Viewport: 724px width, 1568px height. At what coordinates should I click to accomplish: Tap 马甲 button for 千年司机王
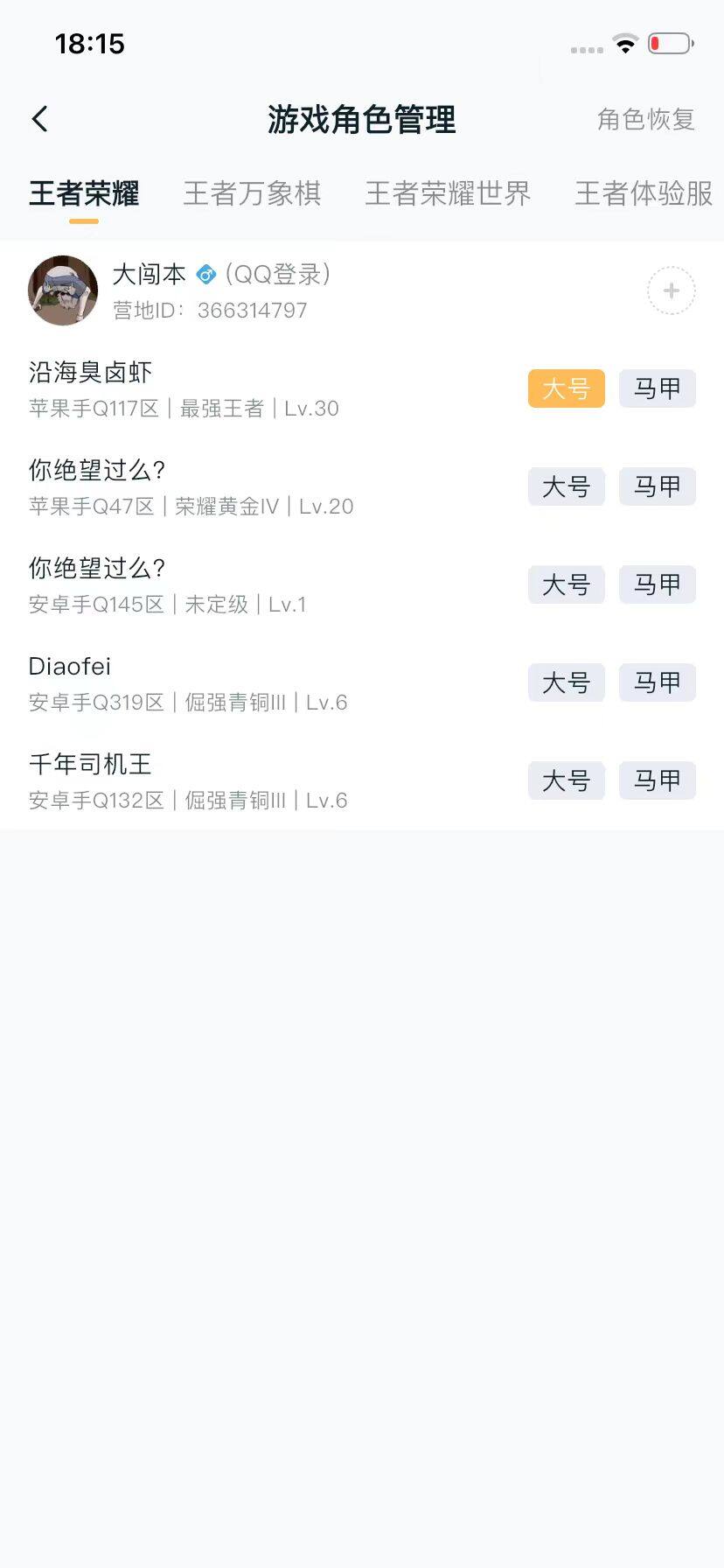coord(657,780)
